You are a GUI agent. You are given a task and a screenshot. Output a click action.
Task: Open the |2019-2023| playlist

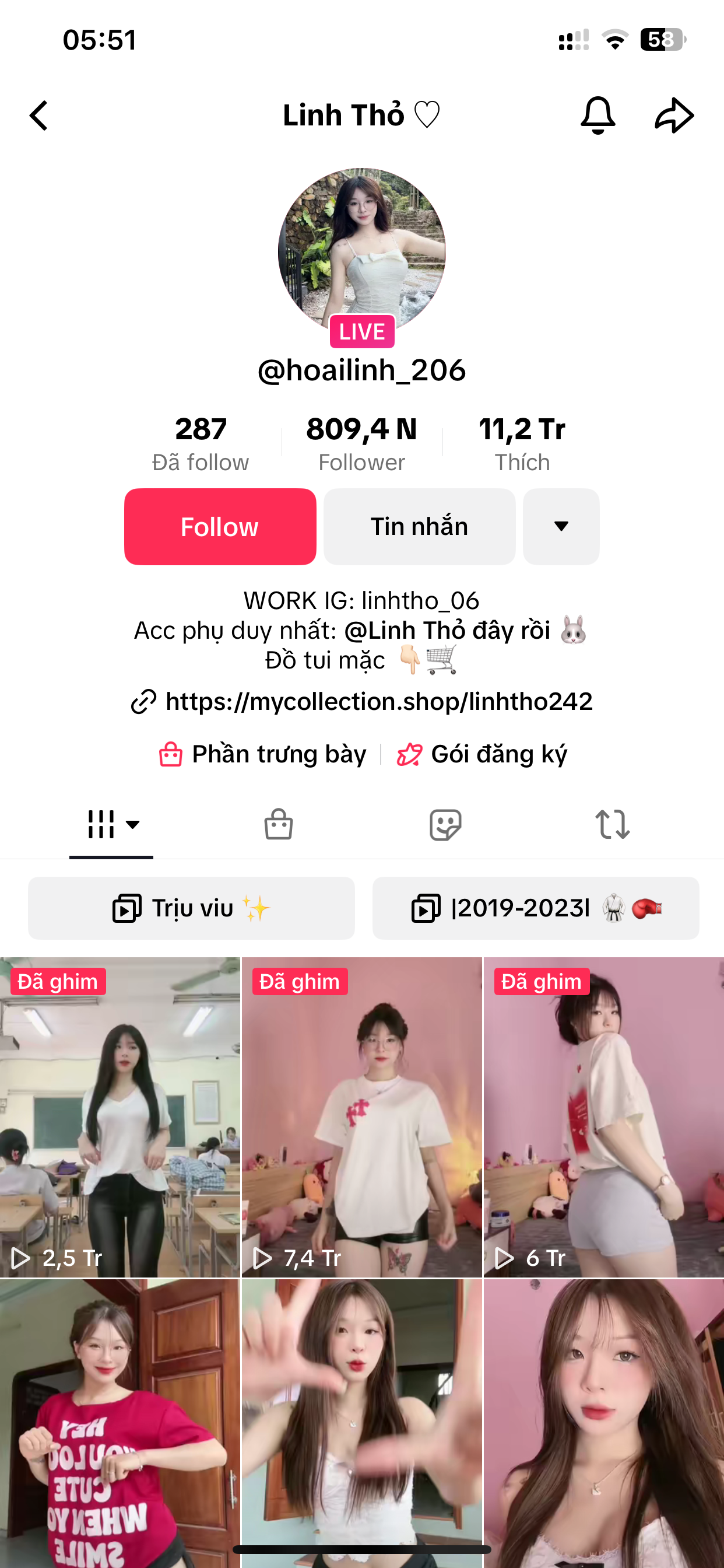coord(535,908)
